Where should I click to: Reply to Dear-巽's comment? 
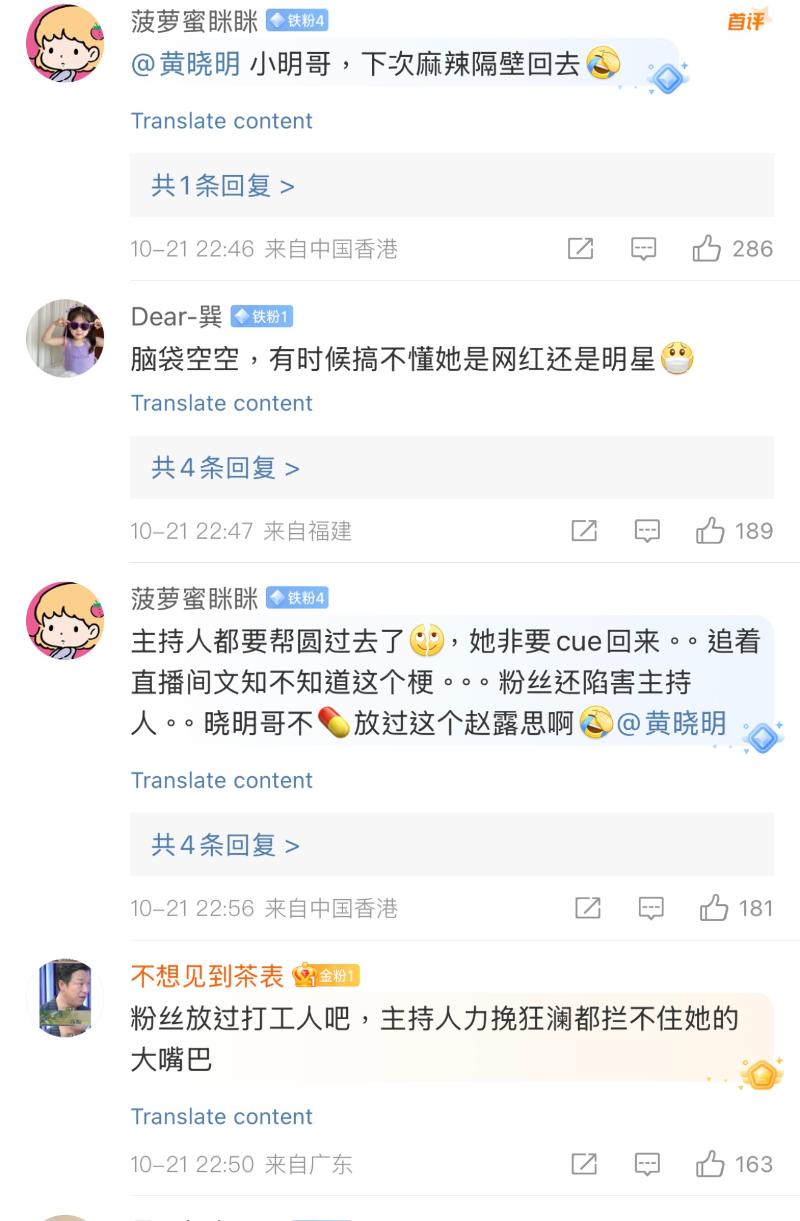click(x=647, y=531)
